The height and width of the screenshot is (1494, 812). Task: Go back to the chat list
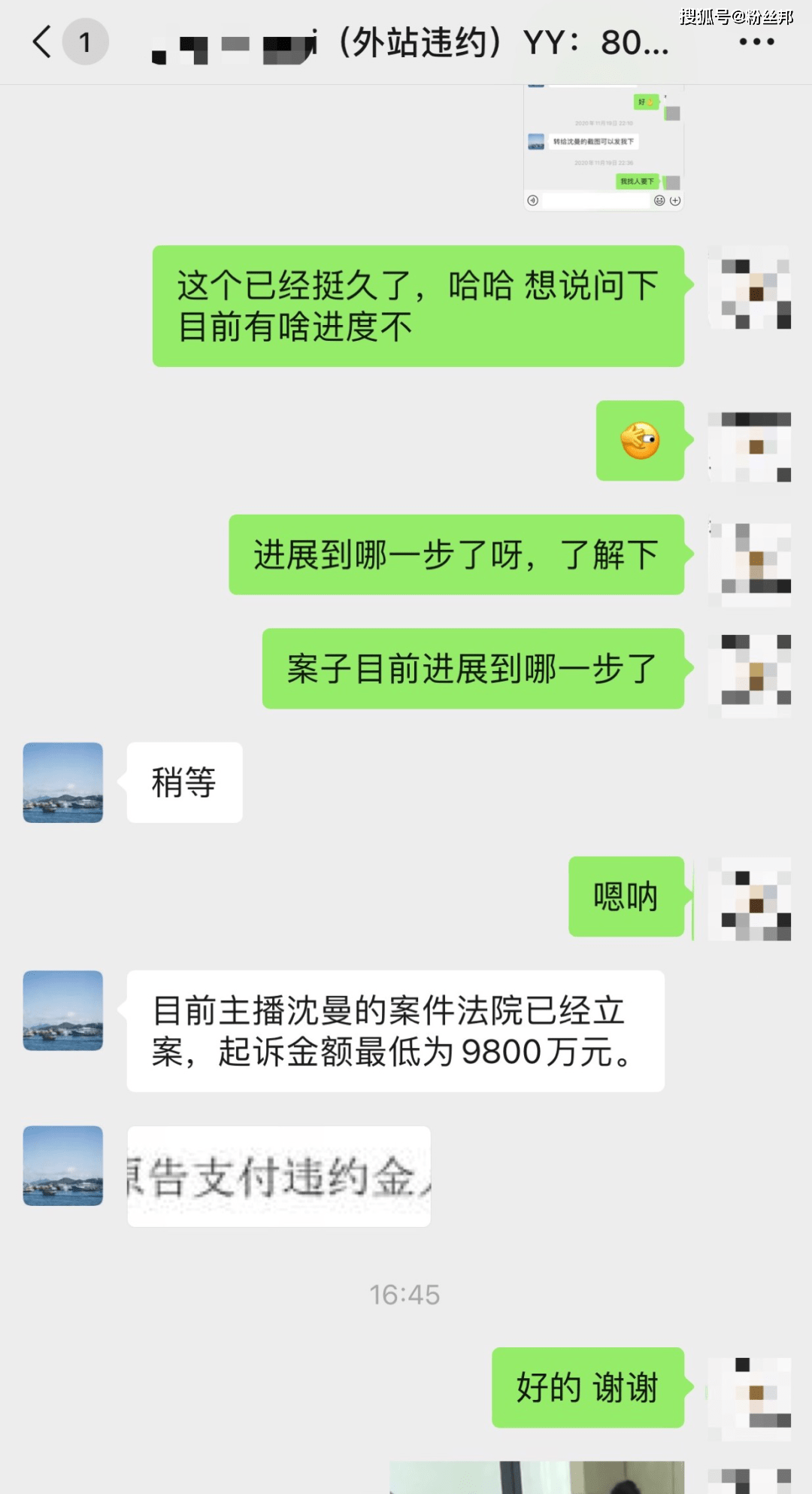click(x=43, y=42)
